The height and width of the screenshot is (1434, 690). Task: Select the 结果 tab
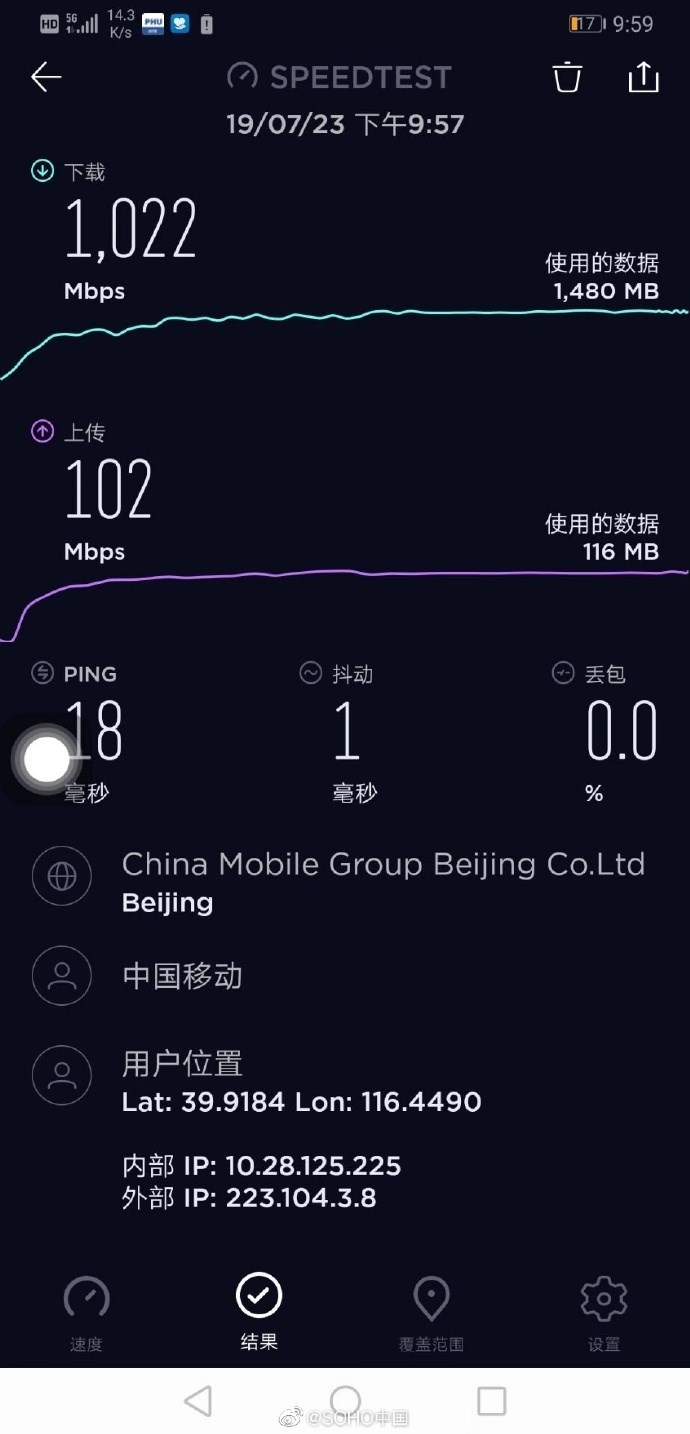(x=259, y=1311)
